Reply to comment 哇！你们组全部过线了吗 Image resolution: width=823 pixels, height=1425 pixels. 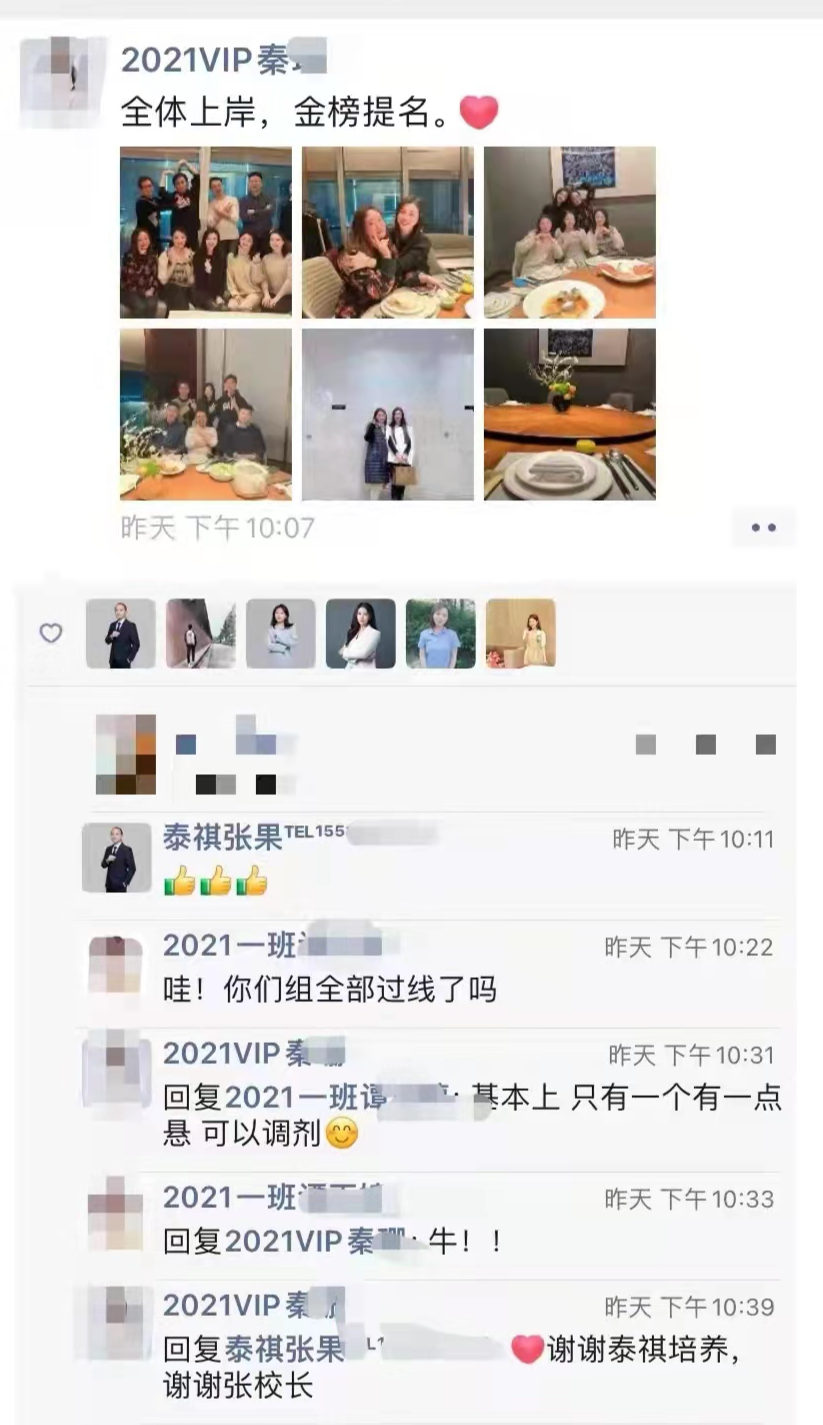coord(330,990)
